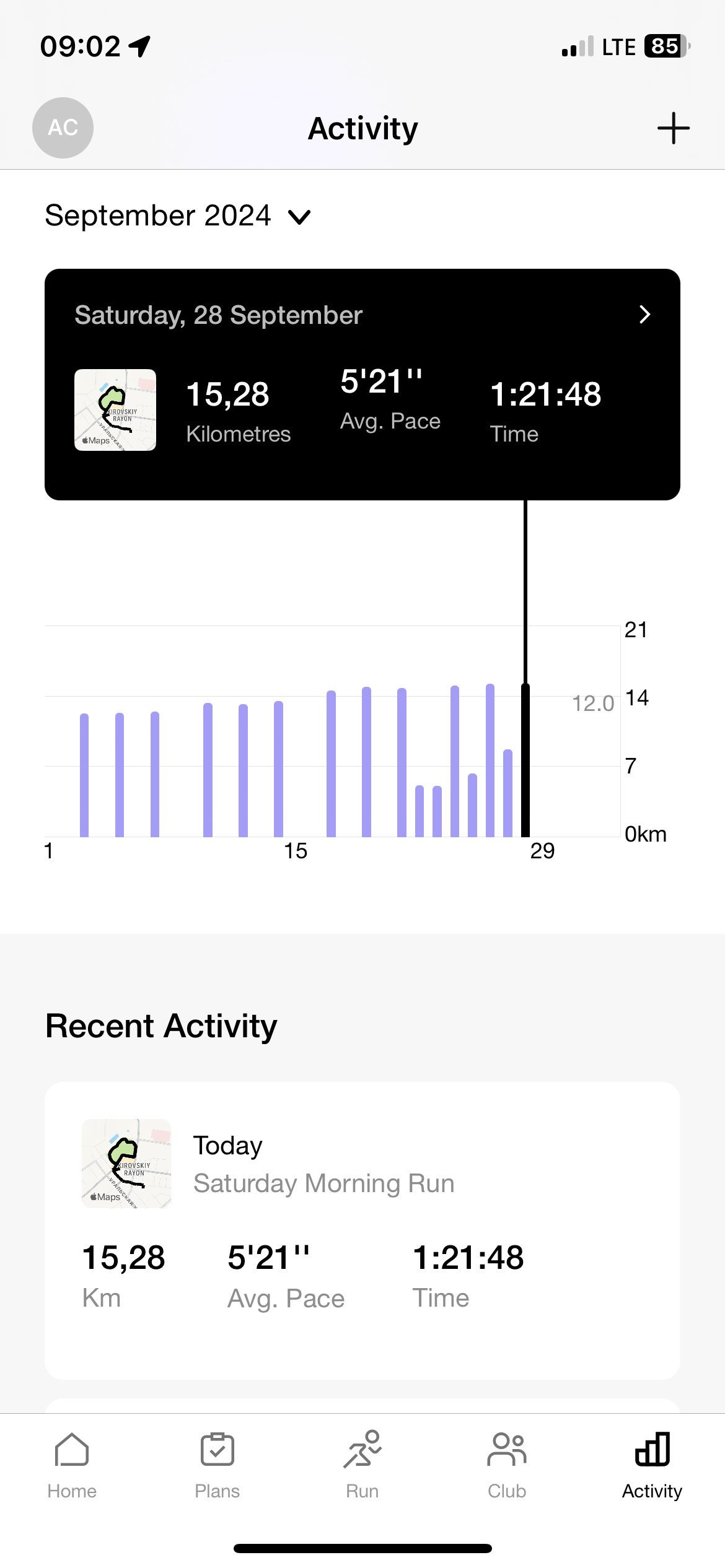Go to the Home tab
This screenshot has height=1568, width=725.
pyautogui.click(x=72, y=1465)
